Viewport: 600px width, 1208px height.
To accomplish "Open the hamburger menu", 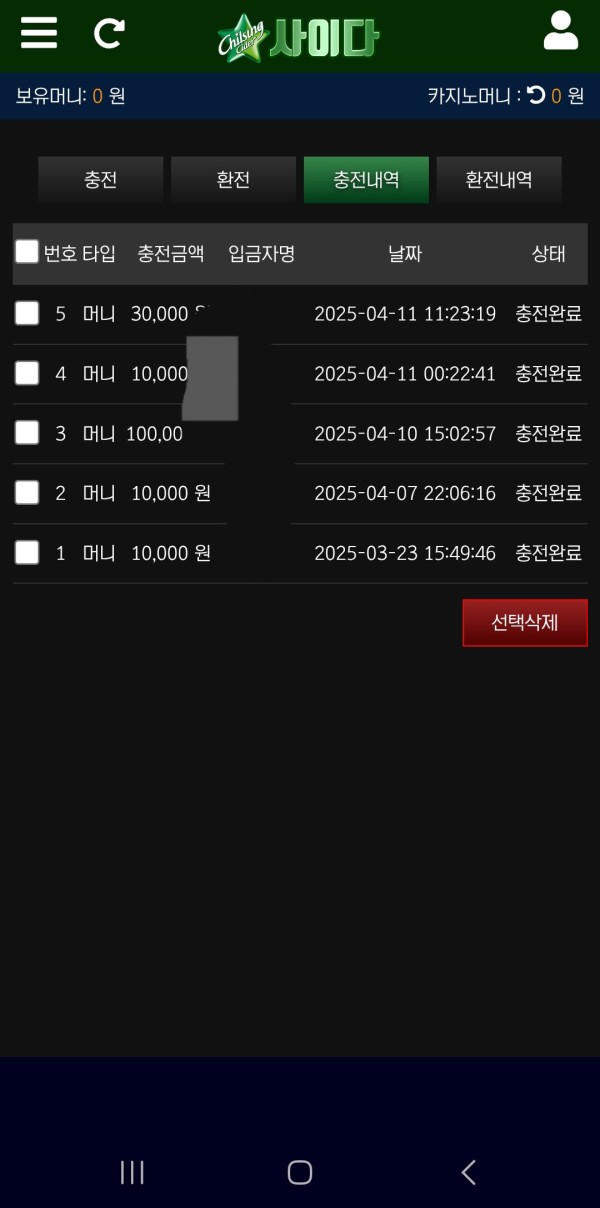I will (x=39, y=32).
